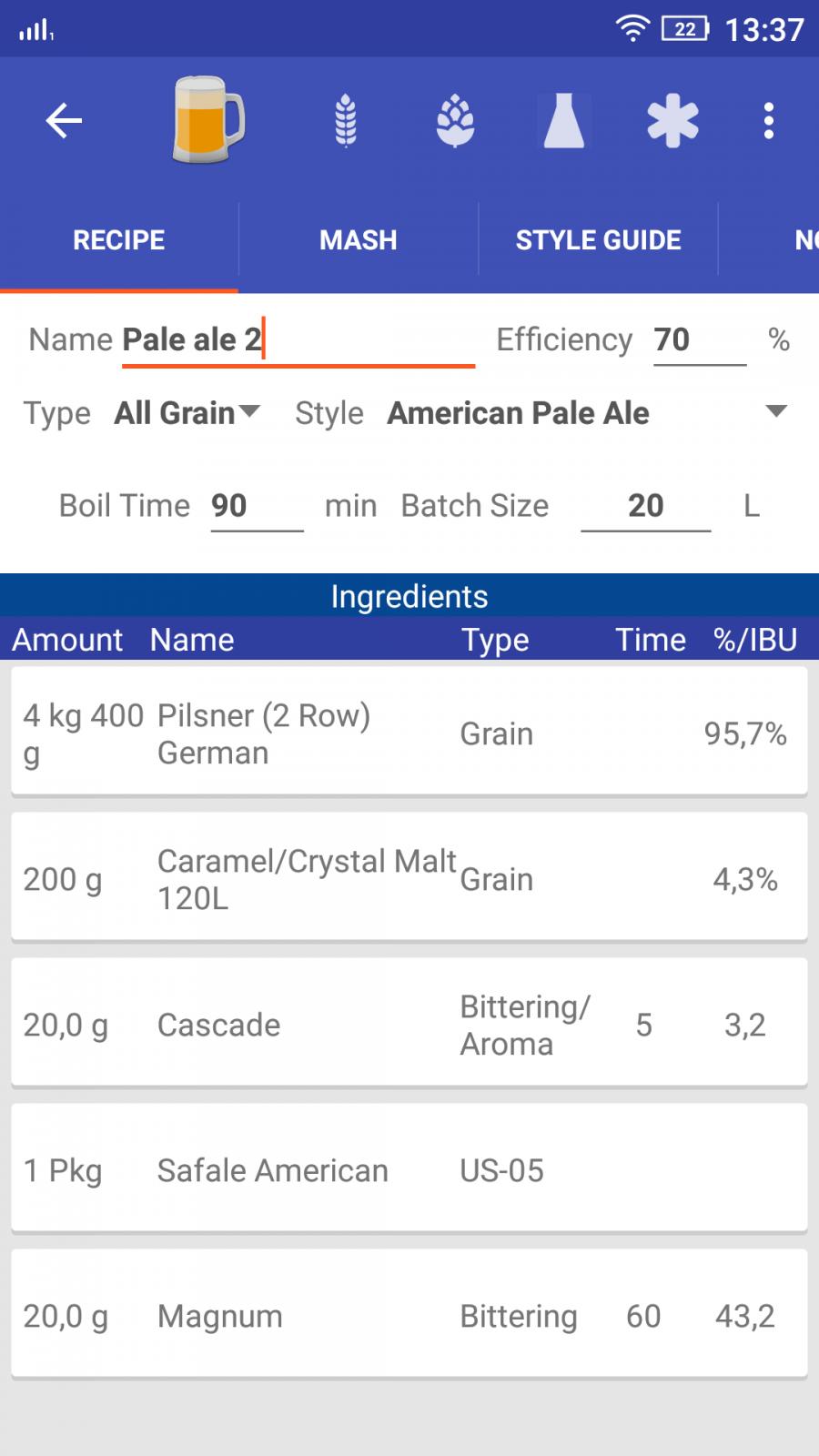The width and height of the screenshot is (819, 1456).
Task: Open the Cascade hop ingredient
Action: [409, 1024]
